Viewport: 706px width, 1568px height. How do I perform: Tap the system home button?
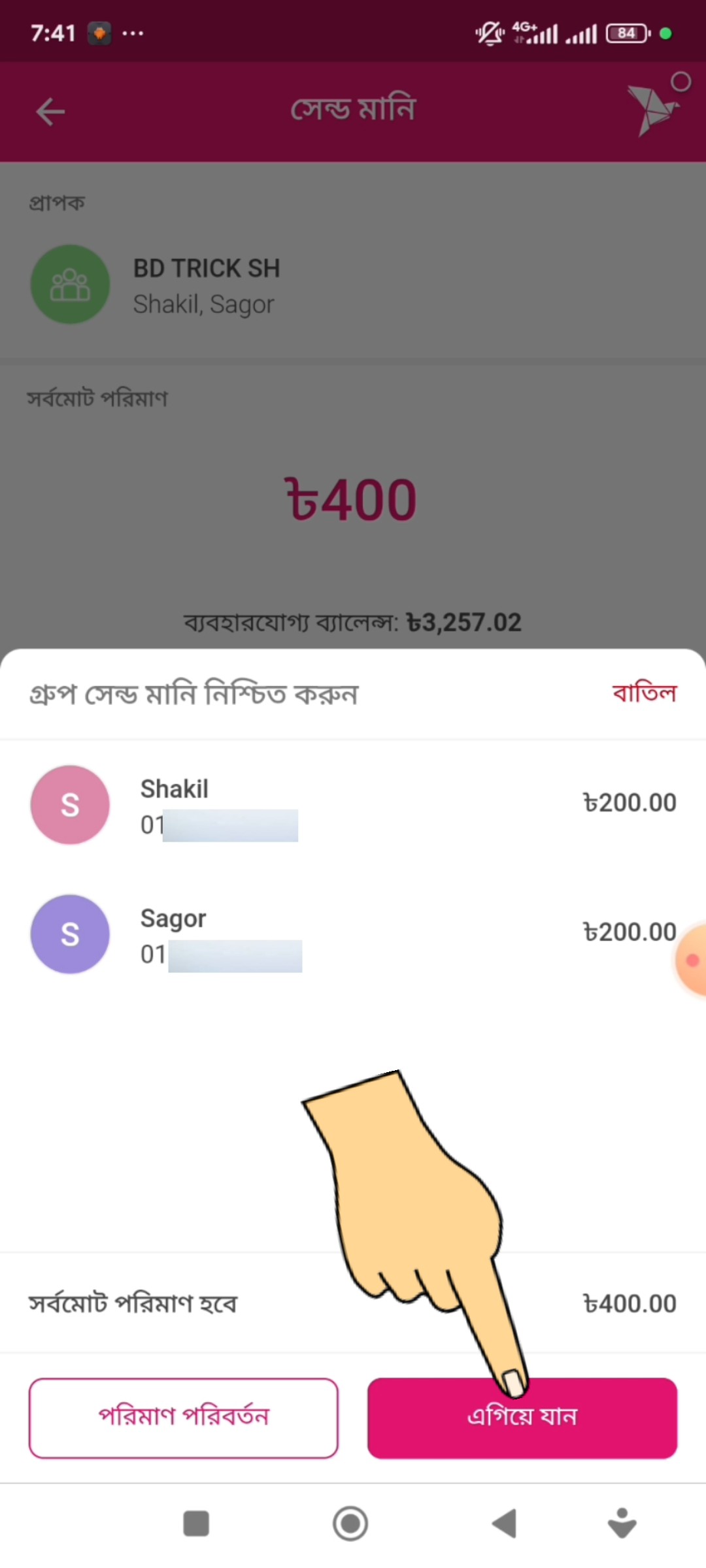[350, 1524]
